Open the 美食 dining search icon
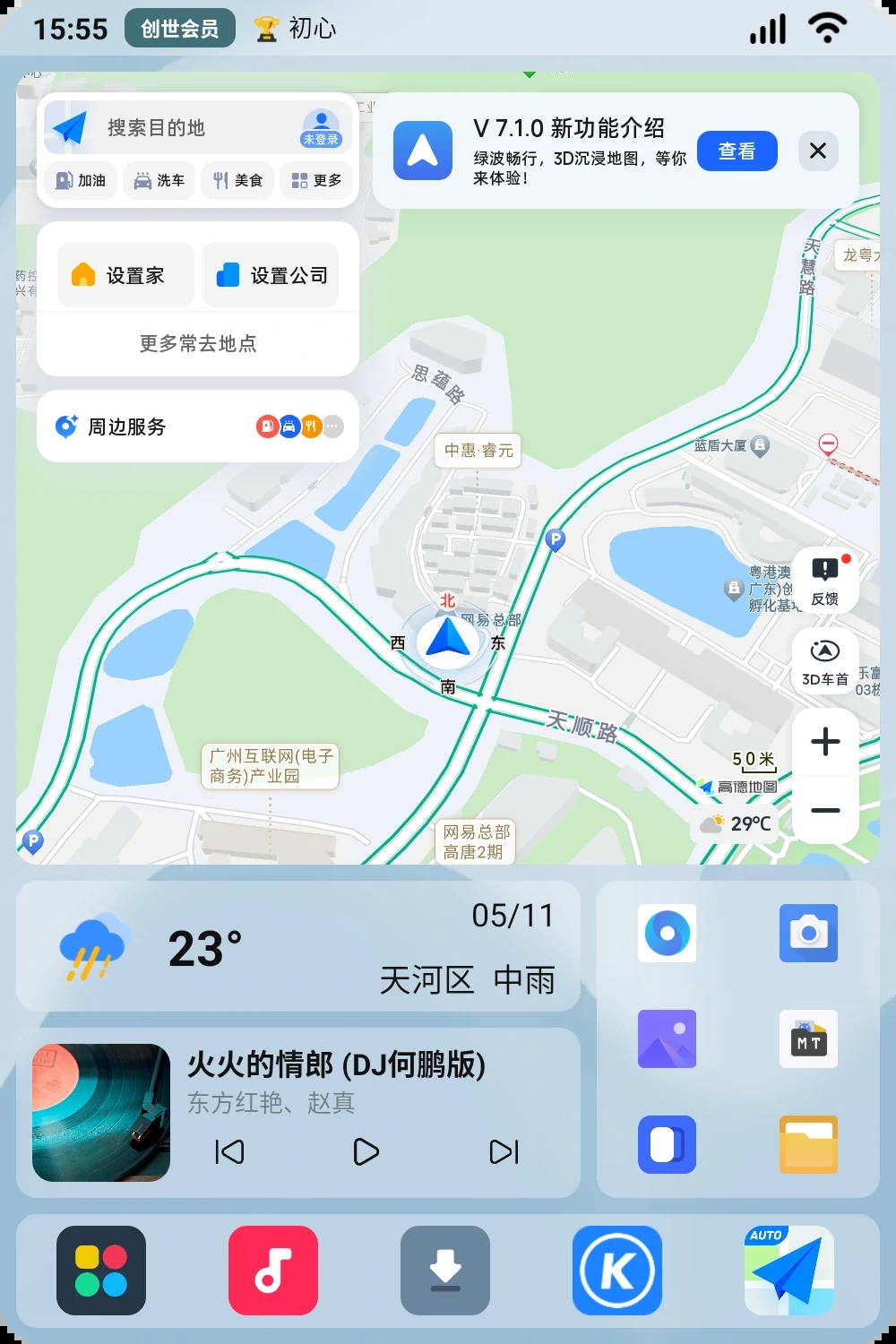The image size is (896, 1344). pyautogui.click(x=237, y=180)
